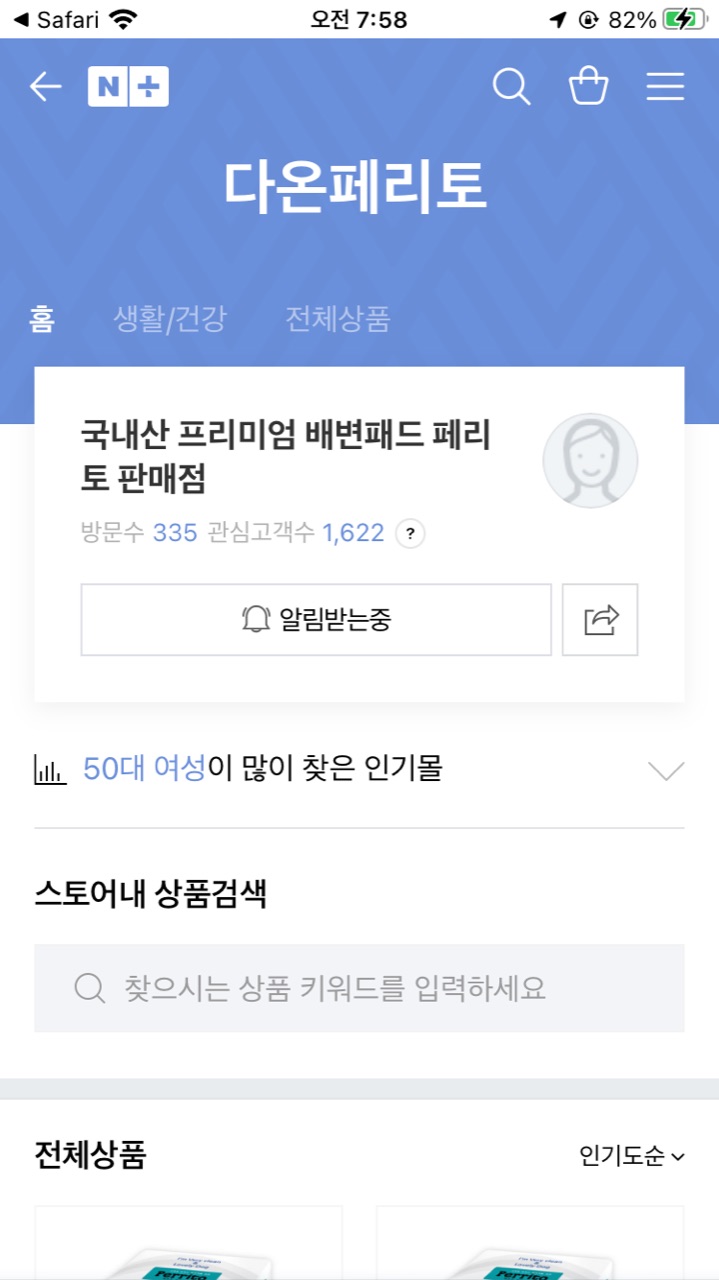Tap the in-store product search field
The height and width of the screenshot is (1280, 719).
click(x=359, y=988)
